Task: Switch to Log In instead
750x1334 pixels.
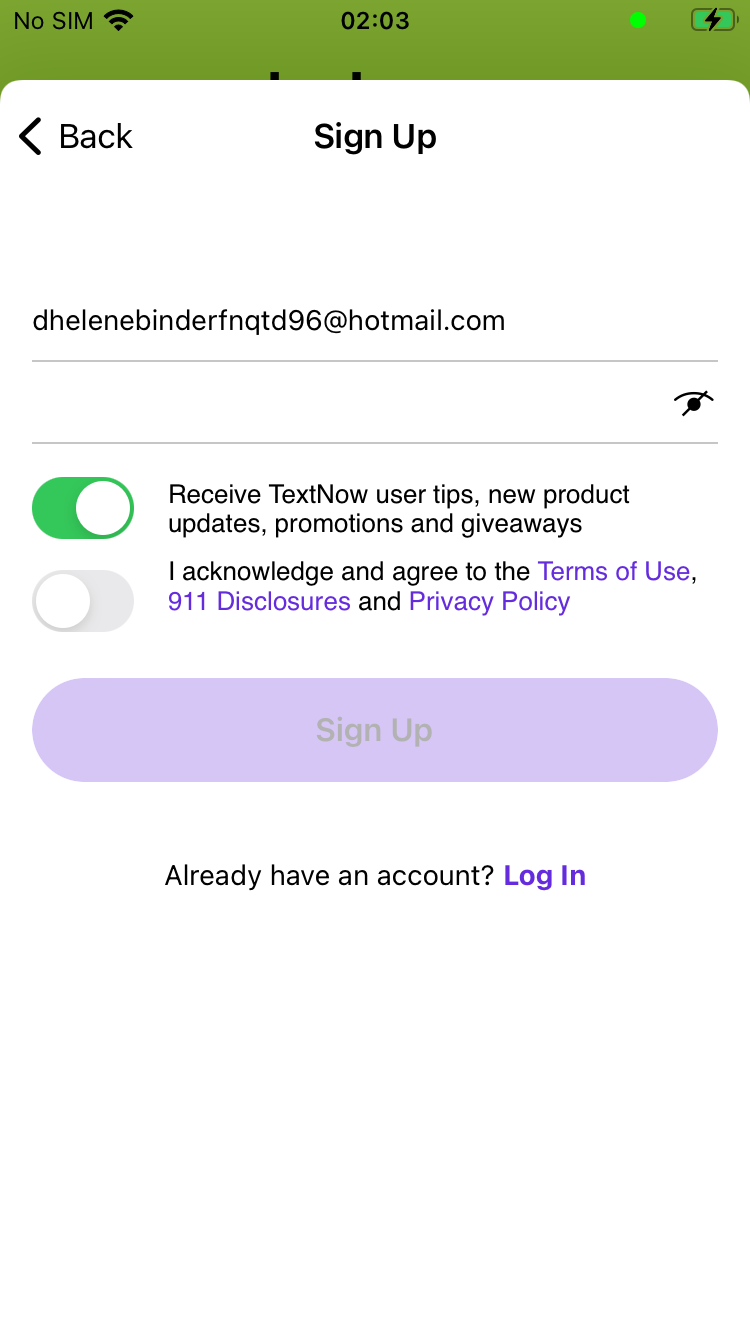Action: [544, 876]
